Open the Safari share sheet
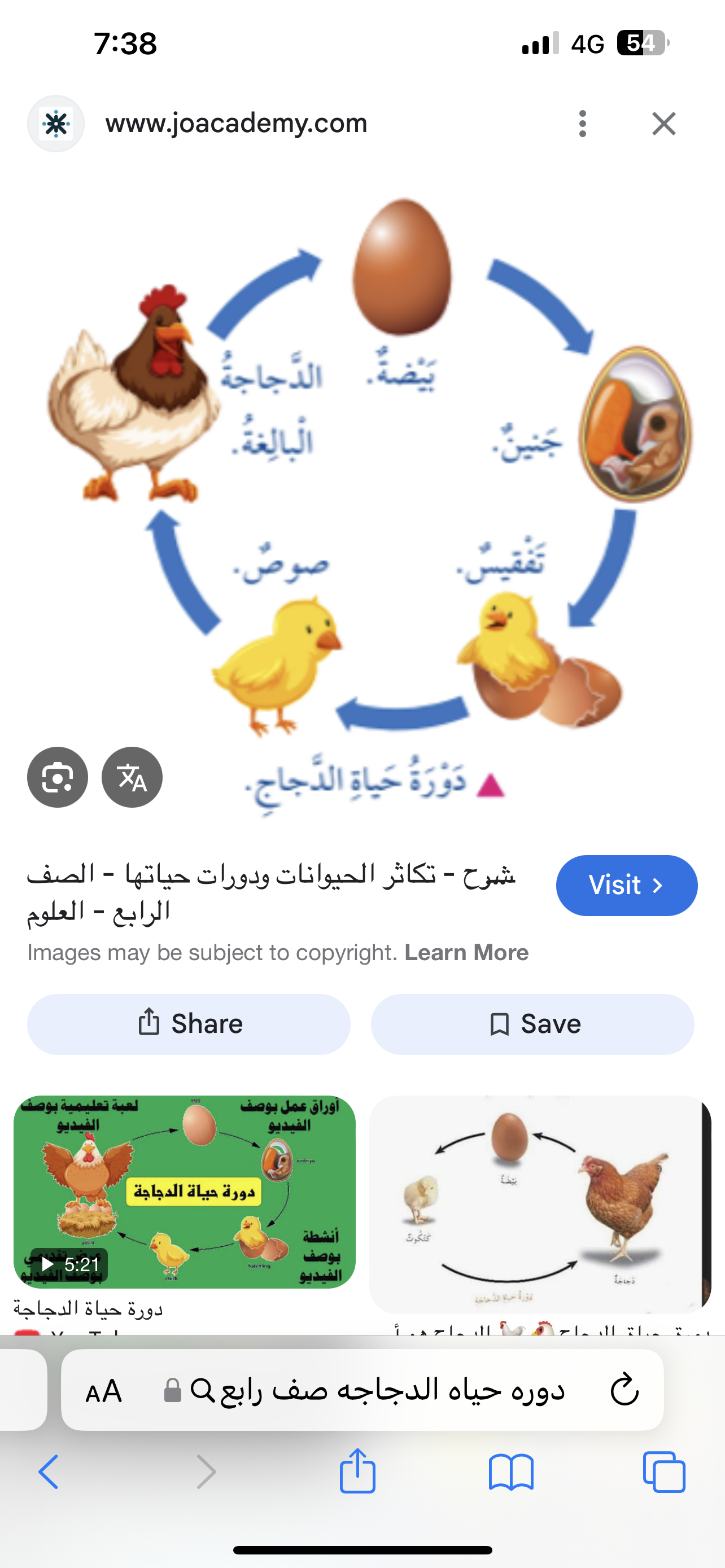The width and height of the screenshot is (725, 1568). pyautogui.click(x=357, y=1472)
